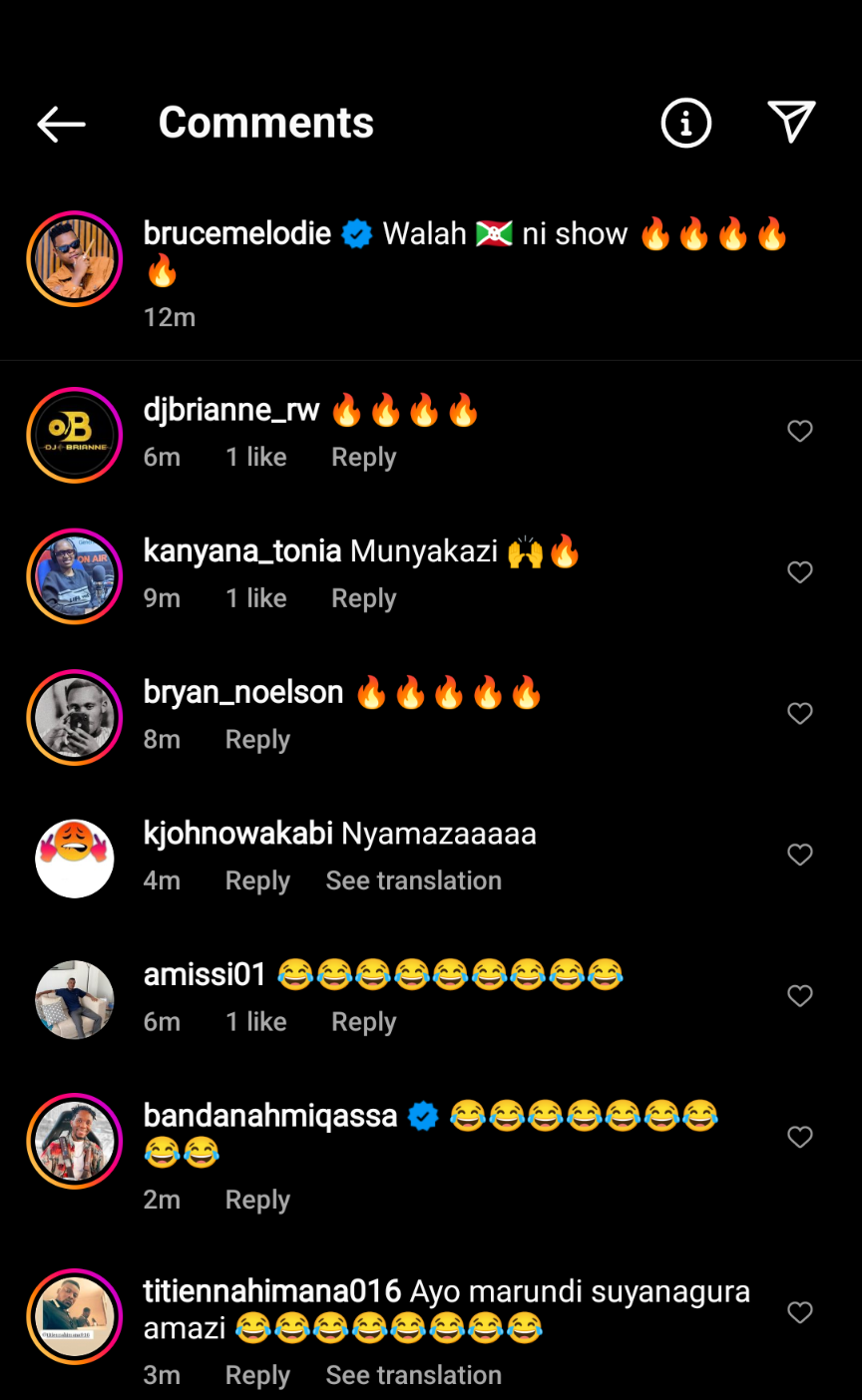Like amissi01's comment
The width and height of the screenshot is (862, 1400).
tap(800, 996)
